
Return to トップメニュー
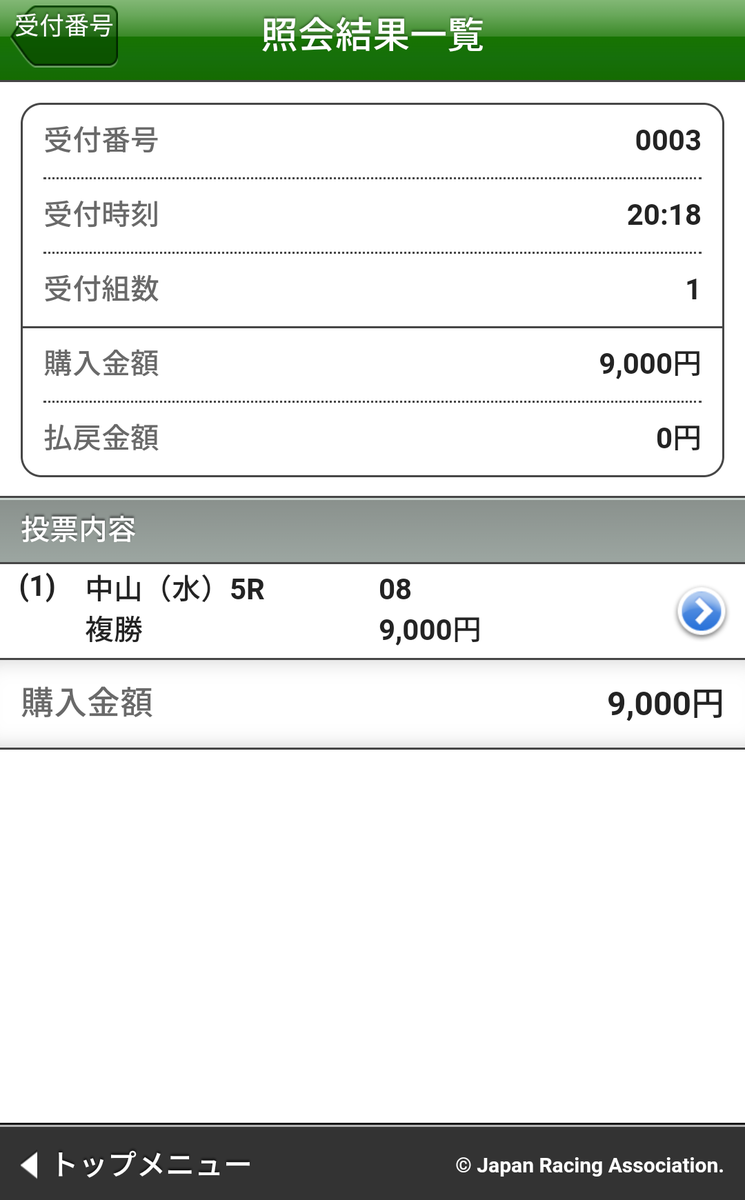pyautogui.click(x=136, y=1164)
